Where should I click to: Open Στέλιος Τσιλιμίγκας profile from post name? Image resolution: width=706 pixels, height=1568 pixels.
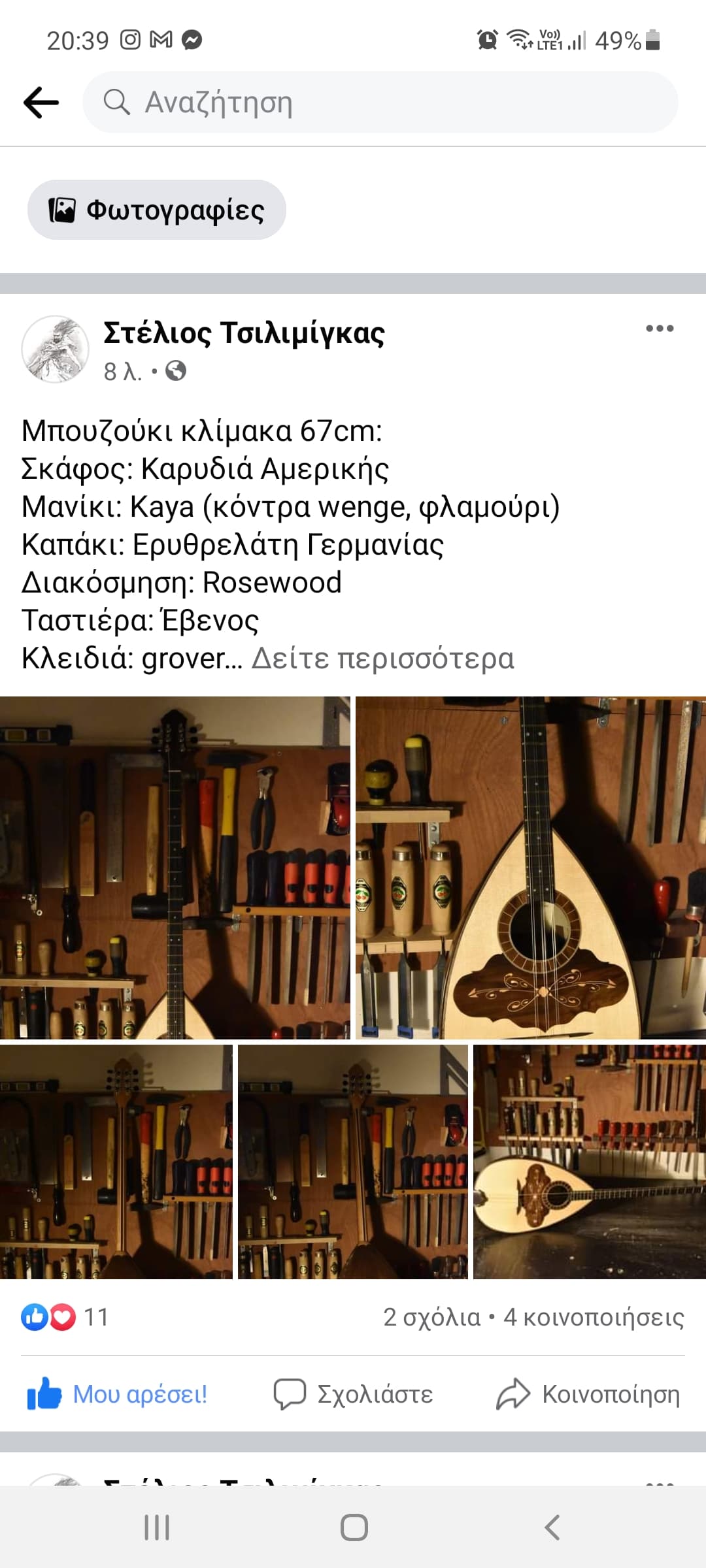point(244,333)
